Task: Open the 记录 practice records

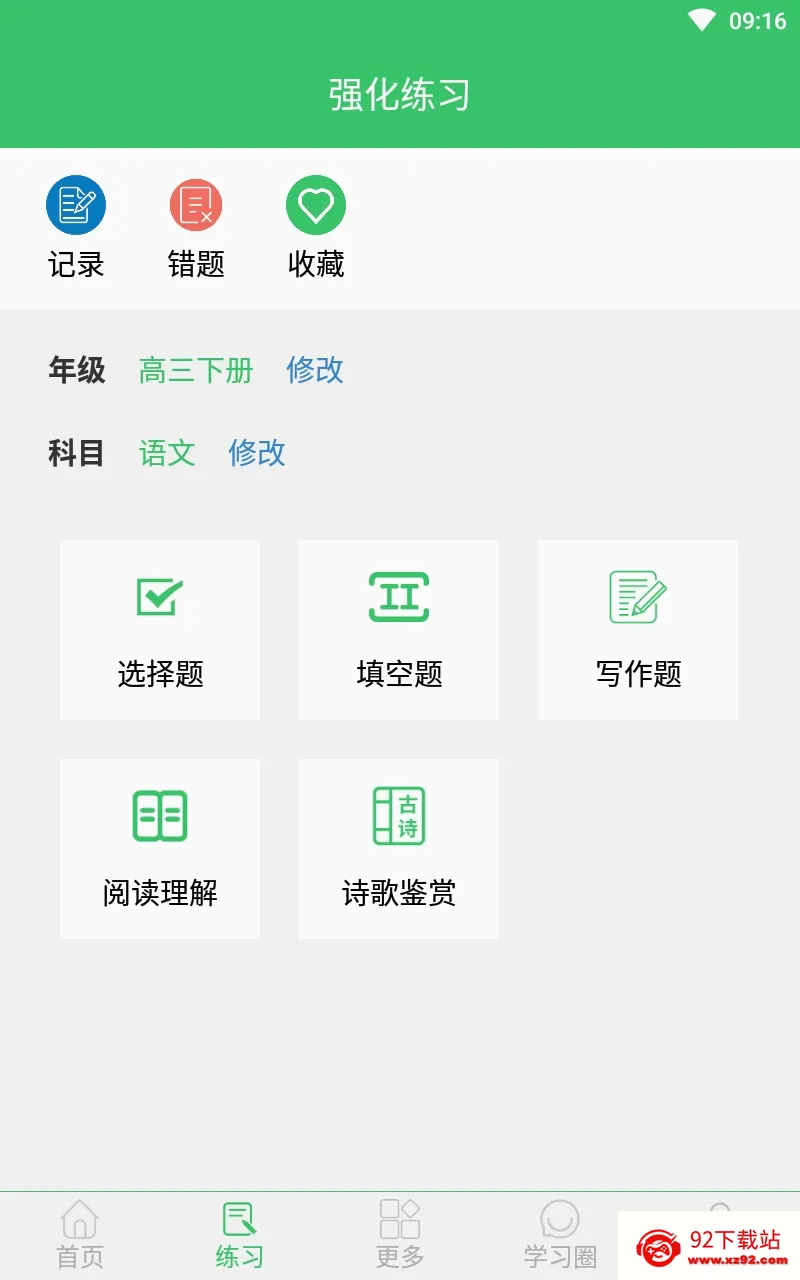Action: pyautogui.click(x=76, y=228)
